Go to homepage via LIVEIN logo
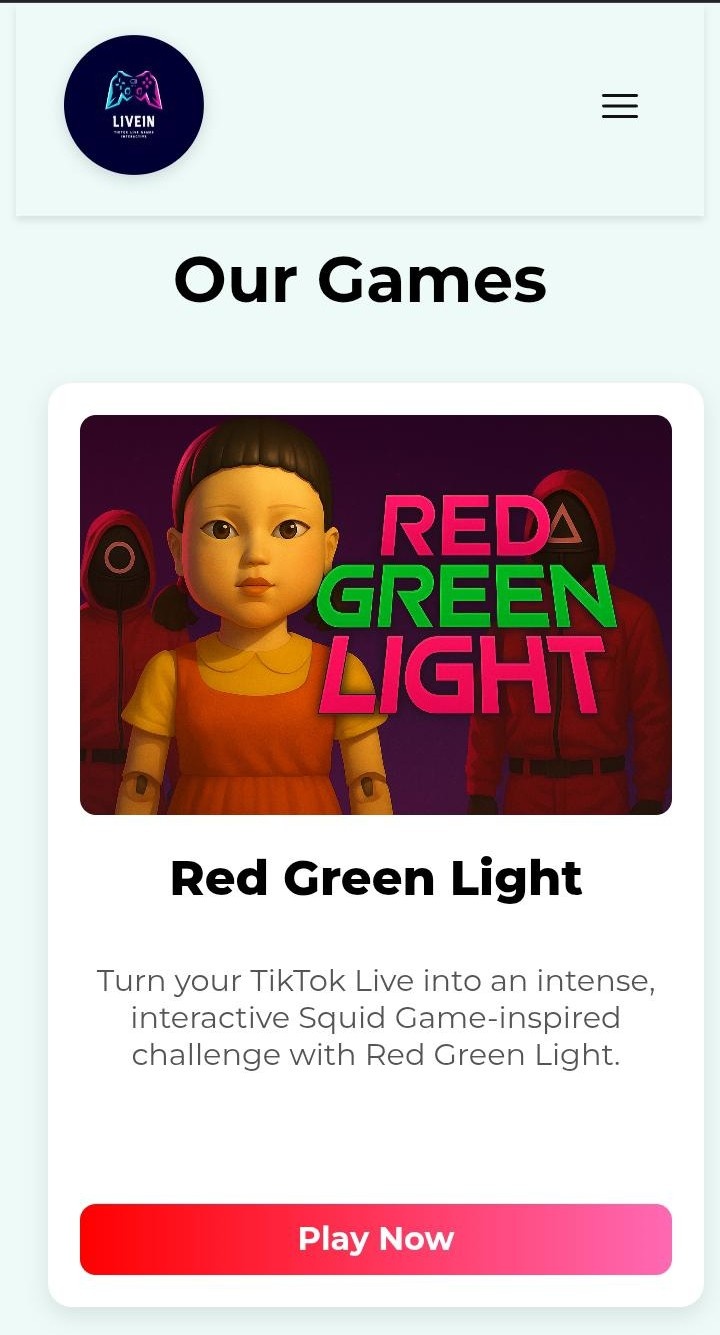Image resolution: width=720 pixels, height=1335 pixels. coord(134,105)
